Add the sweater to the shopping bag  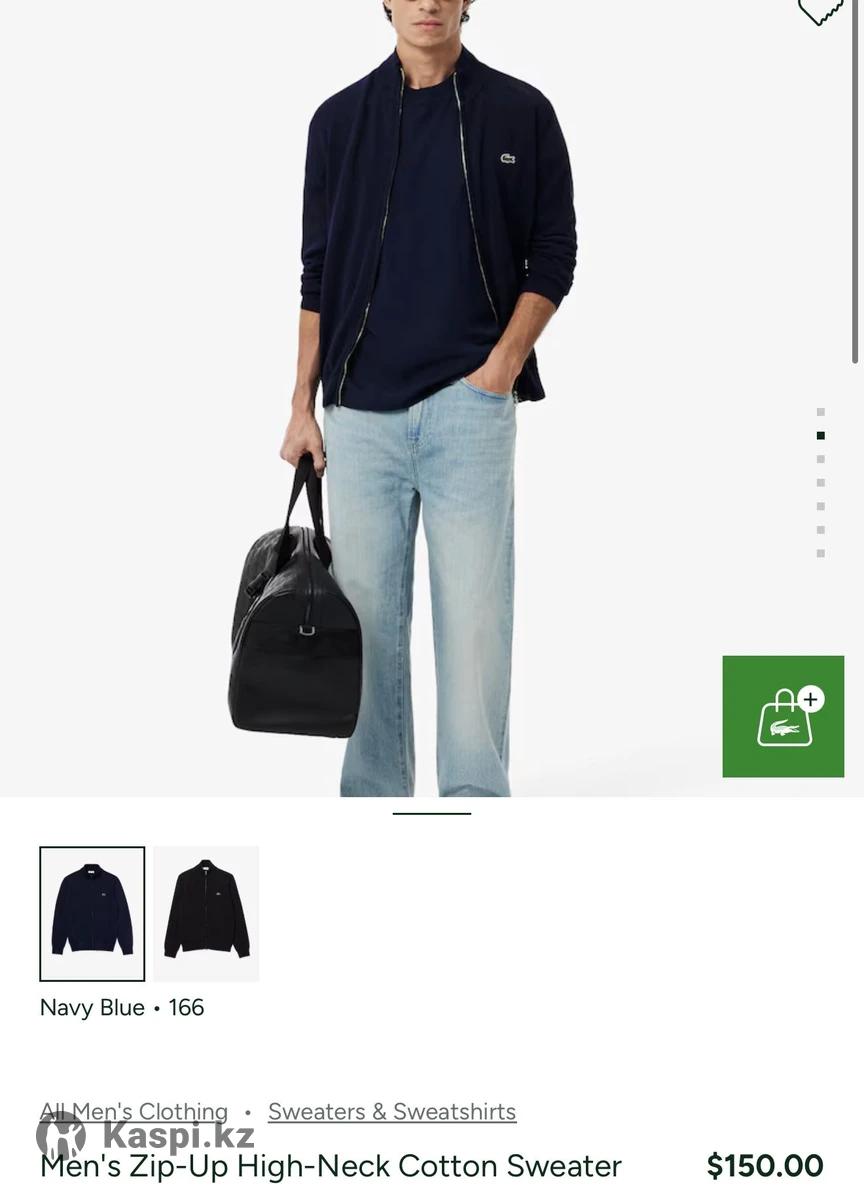(783, 716)
